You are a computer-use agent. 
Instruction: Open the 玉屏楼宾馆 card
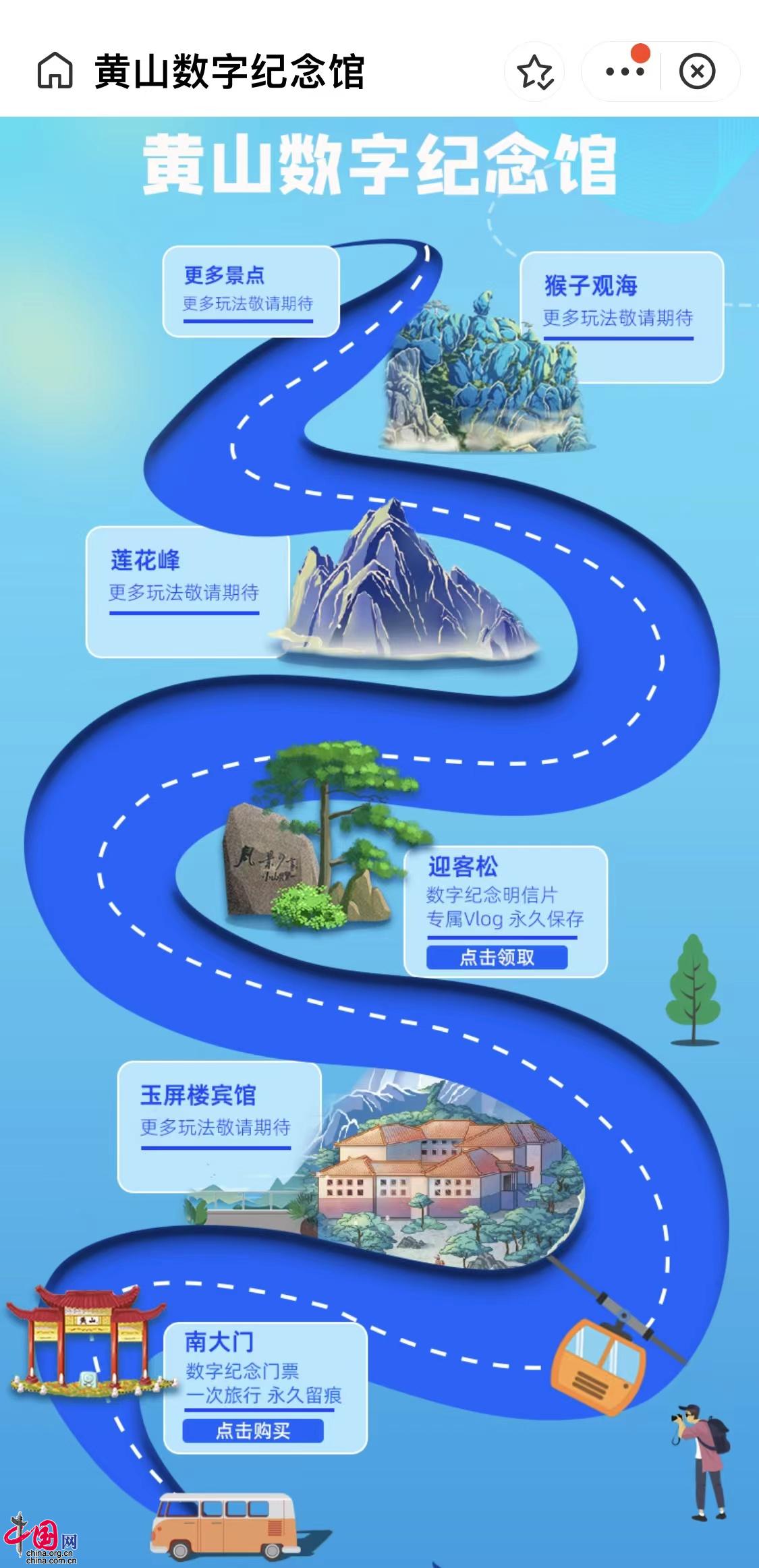[218, 1125]
